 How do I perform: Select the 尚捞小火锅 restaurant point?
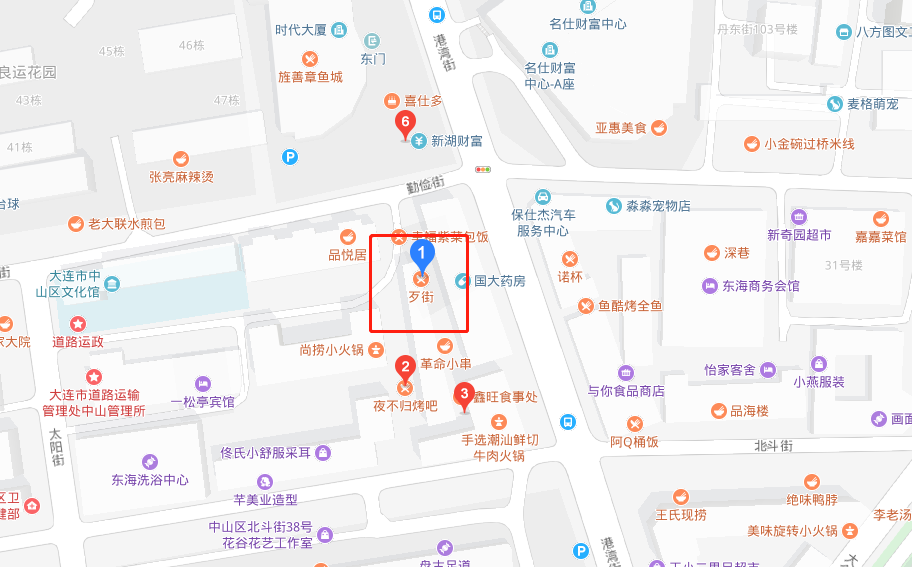coord(375,349)
